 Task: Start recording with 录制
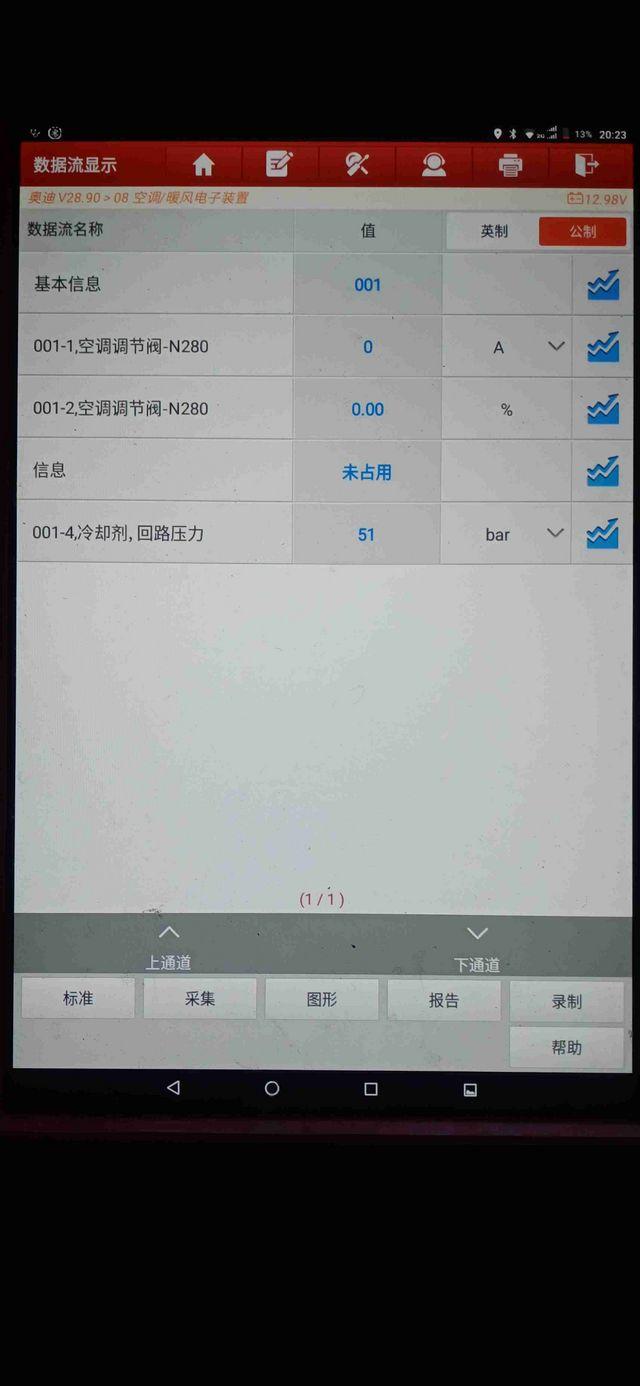tap(566, 1001)
